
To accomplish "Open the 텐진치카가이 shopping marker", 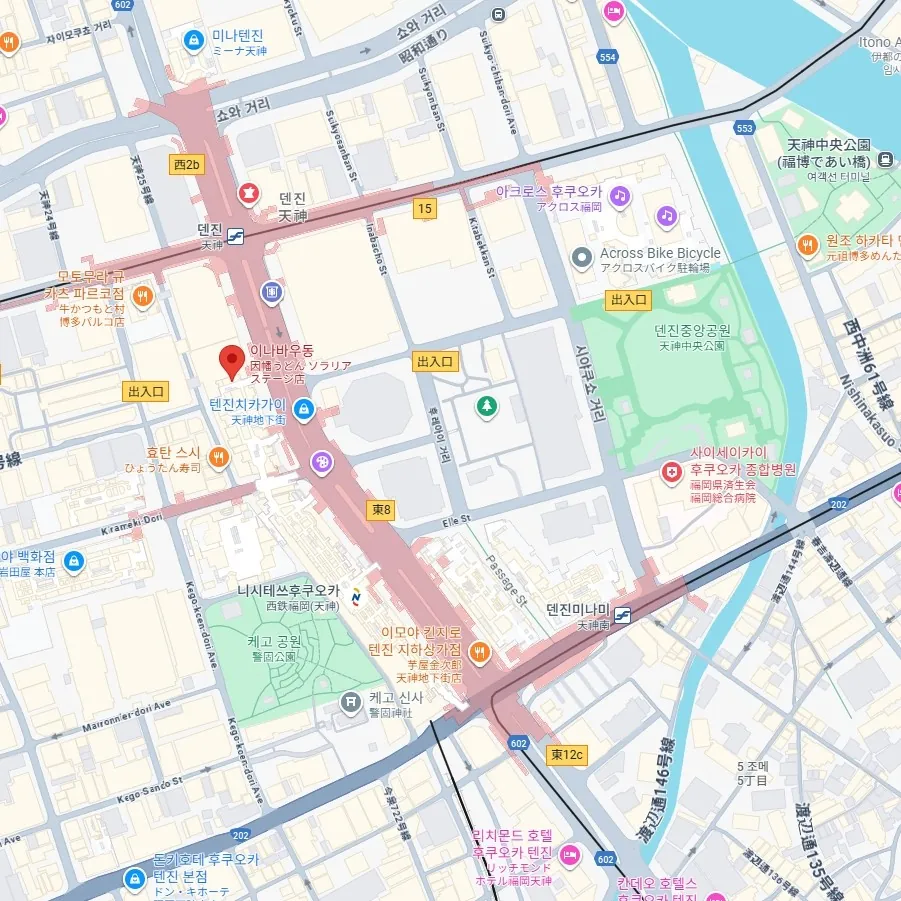I will pos(304,409).
